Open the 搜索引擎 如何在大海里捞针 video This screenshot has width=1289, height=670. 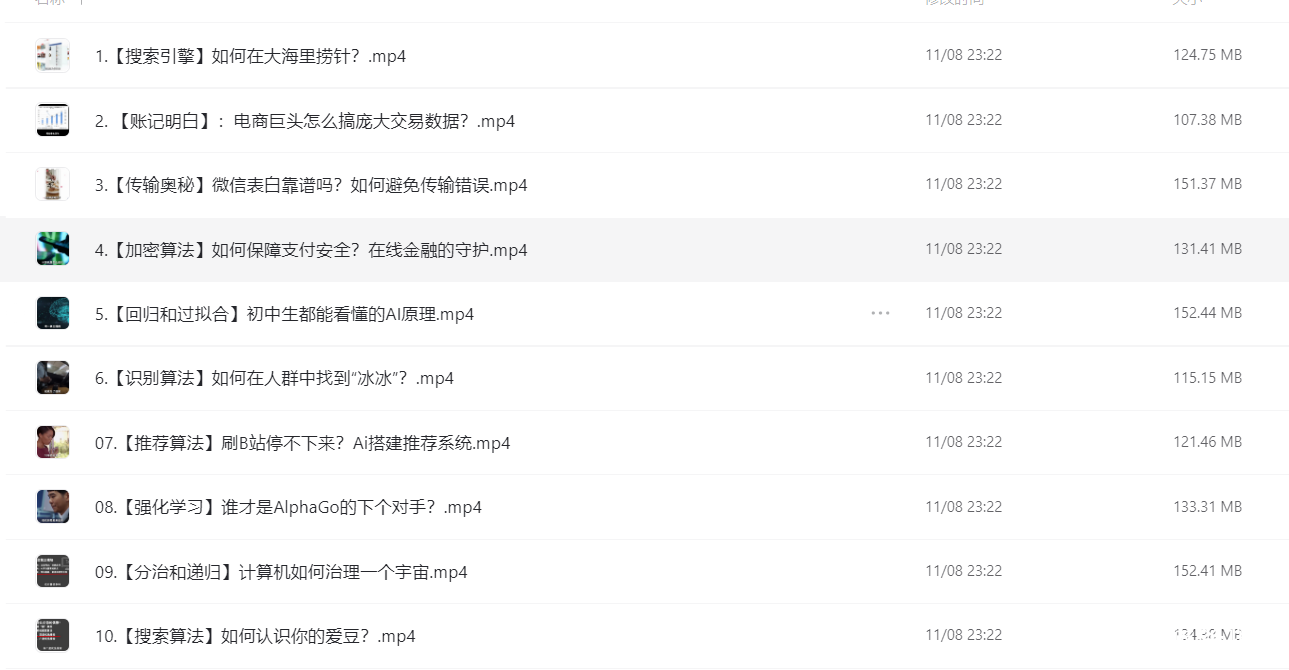tap(250, 56)
